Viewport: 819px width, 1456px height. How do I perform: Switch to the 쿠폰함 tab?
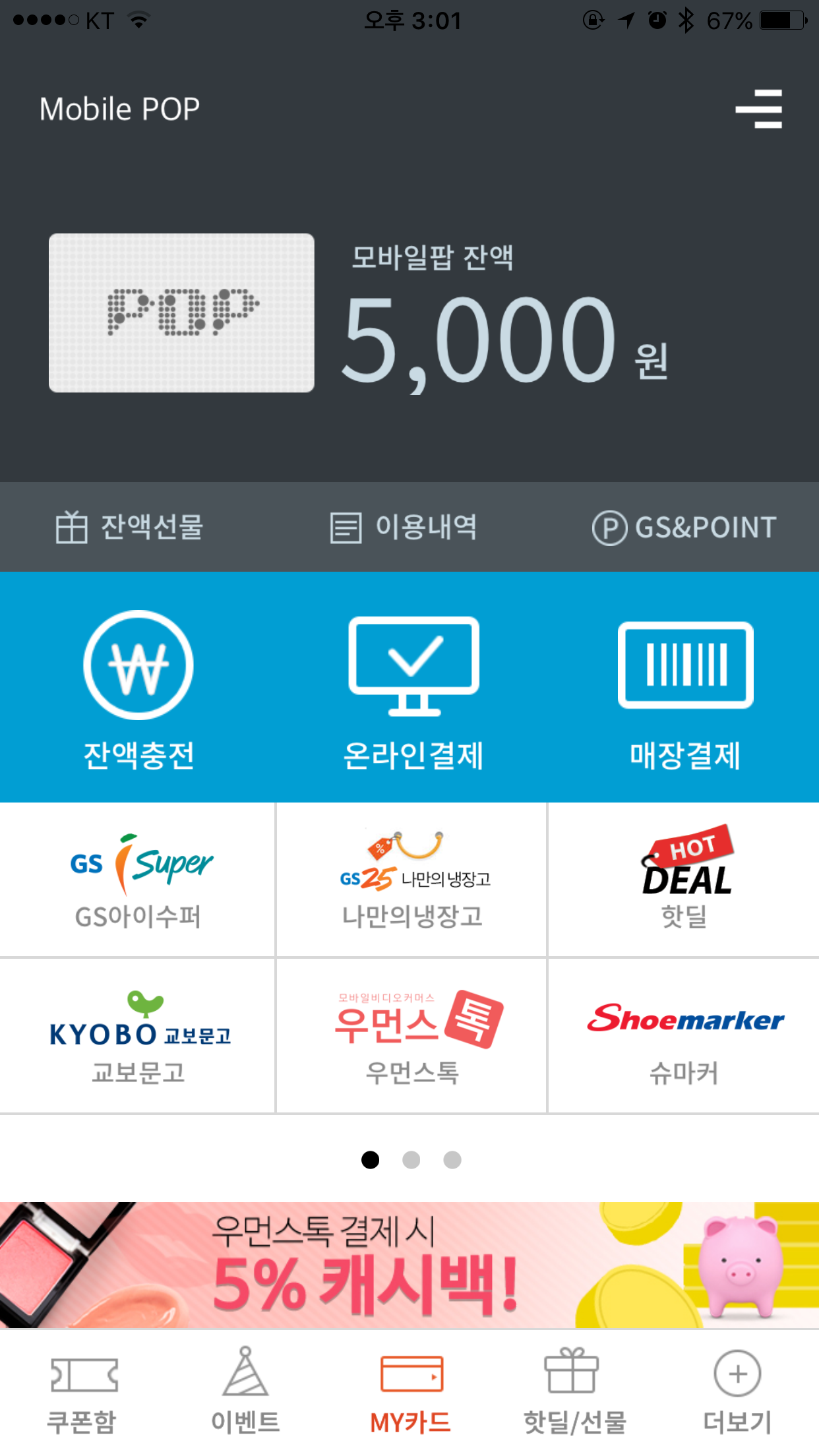point(82,1391)
